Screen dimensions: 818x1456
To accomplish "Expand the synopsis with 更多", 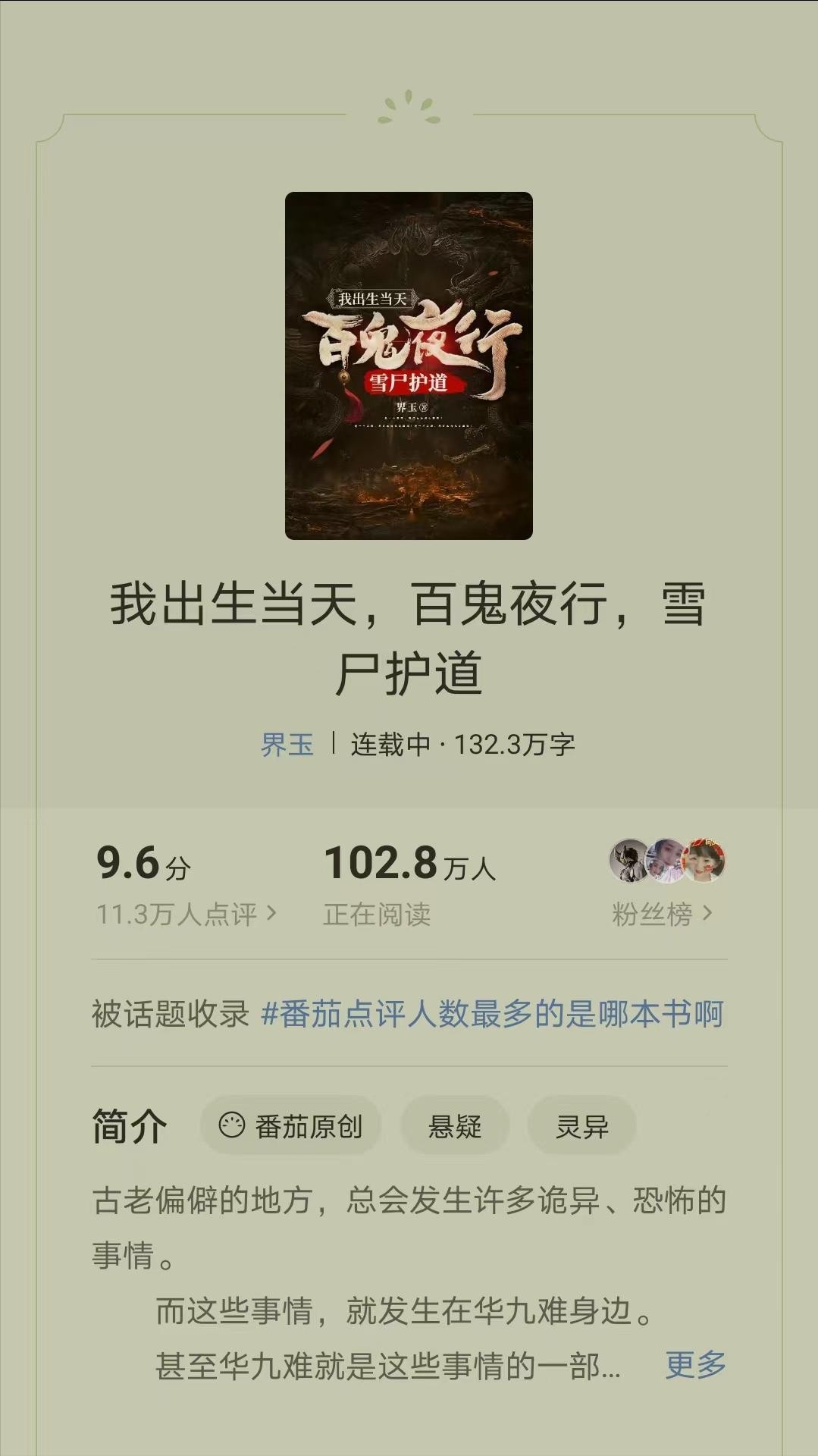I will pos(695,1365).
